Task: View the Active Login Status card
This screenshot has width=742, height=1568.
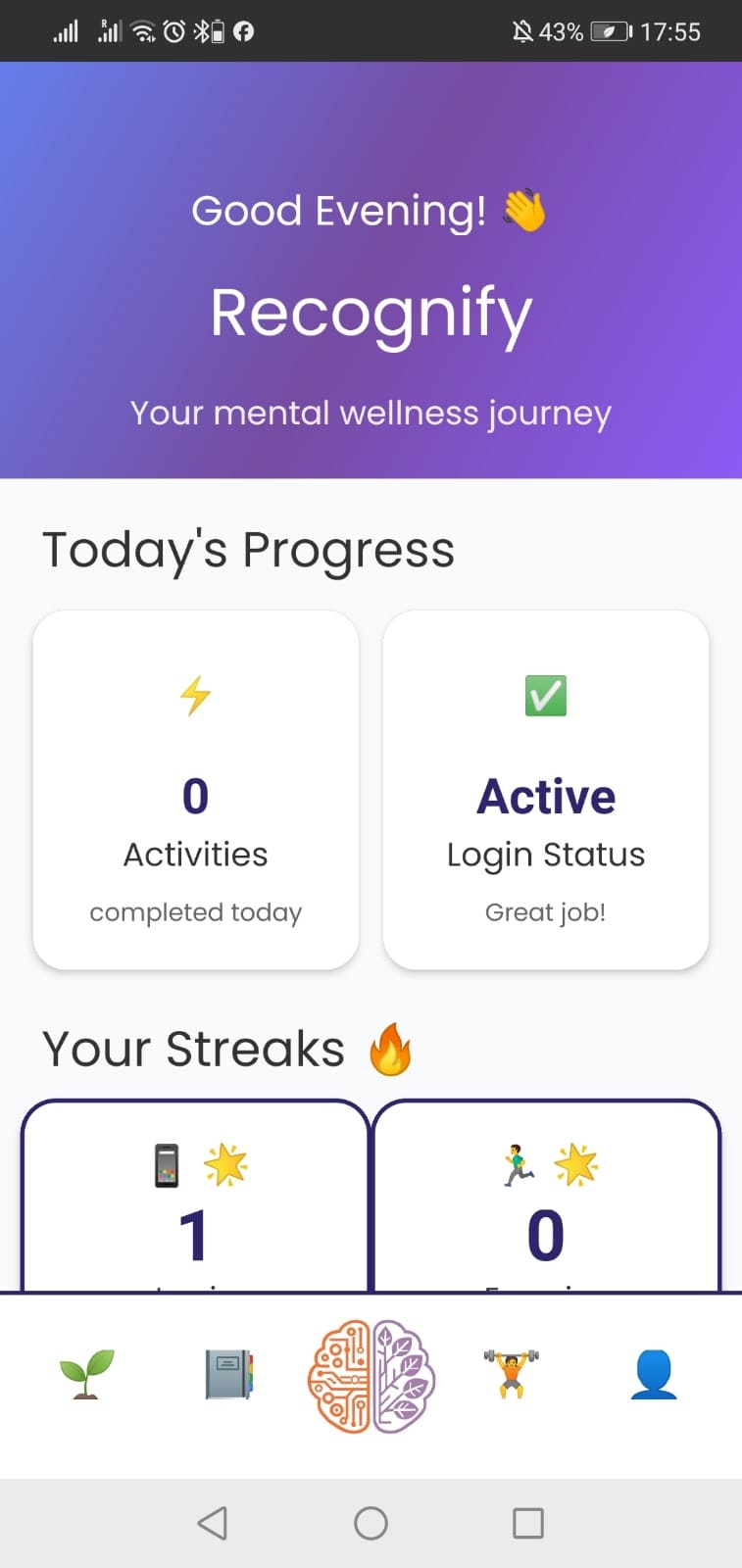Action: click(x=546, y=790)
